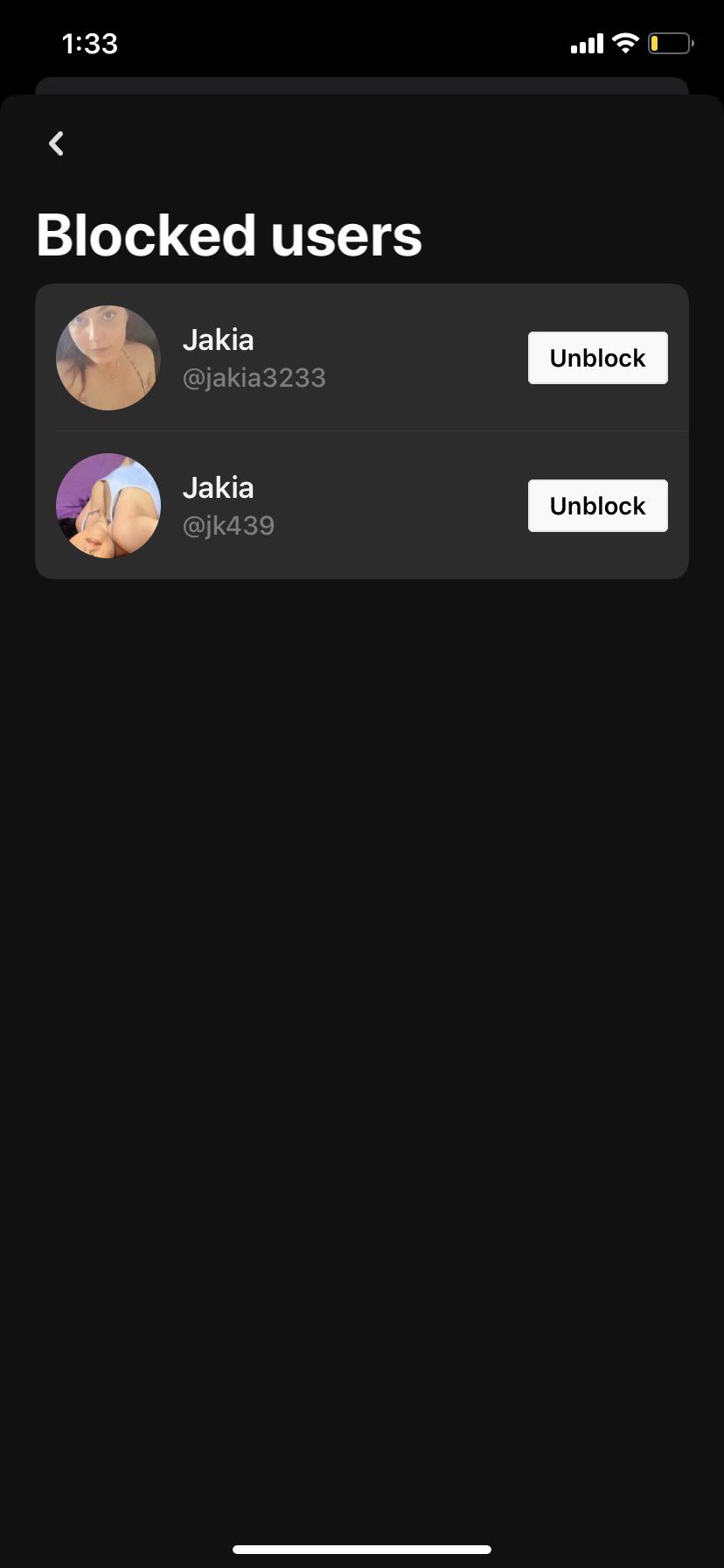Tap the divider between blocked users

point(362,430)
